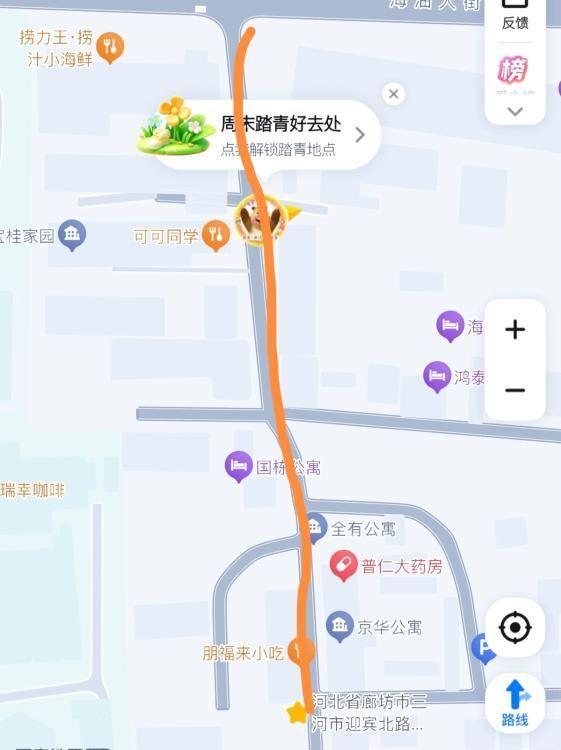Select the 捞力王·捞汁小海鲜 restaurant marker
This screenshot has width=561, height=750.
[x=110, y=47]
